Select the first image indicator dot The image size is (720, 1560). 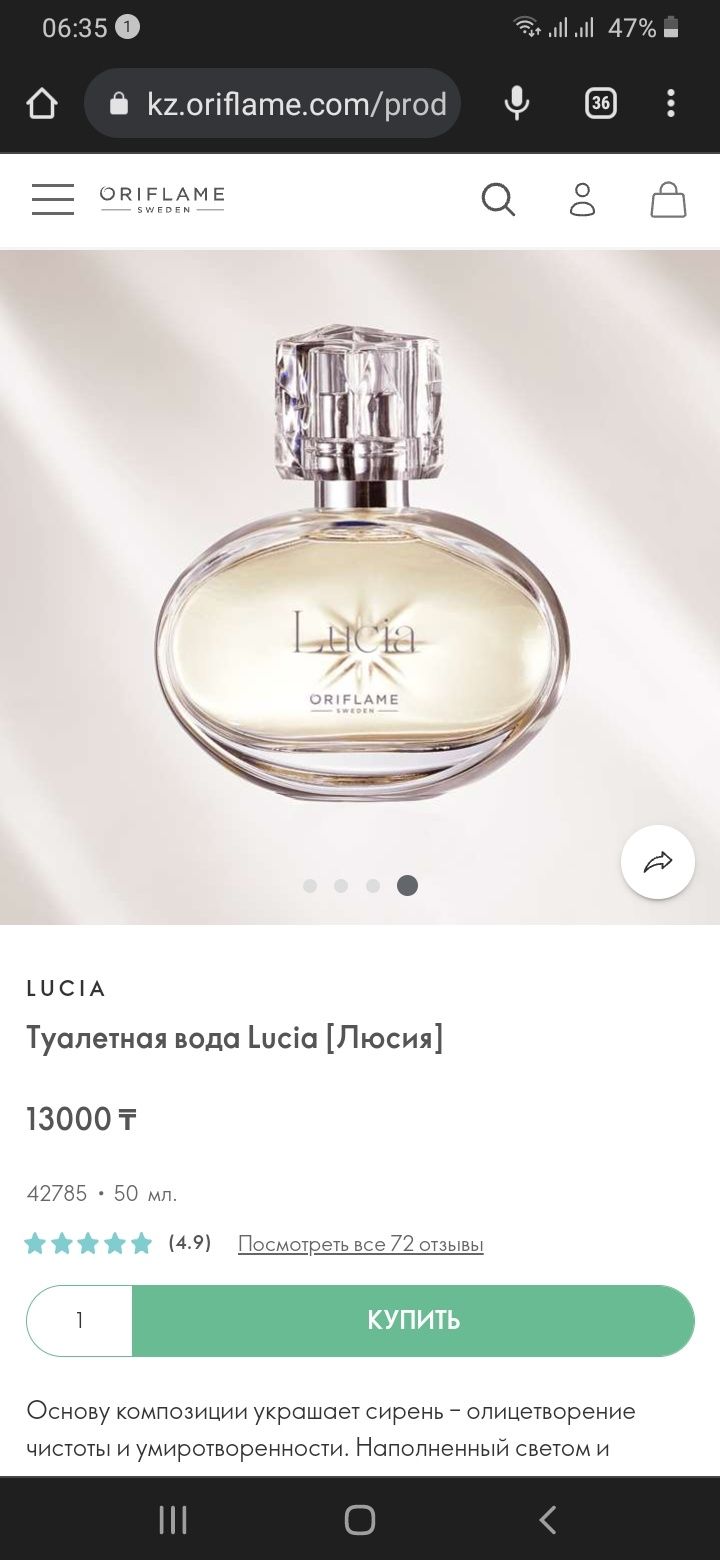pyautogui.click(x=310, y=886)
